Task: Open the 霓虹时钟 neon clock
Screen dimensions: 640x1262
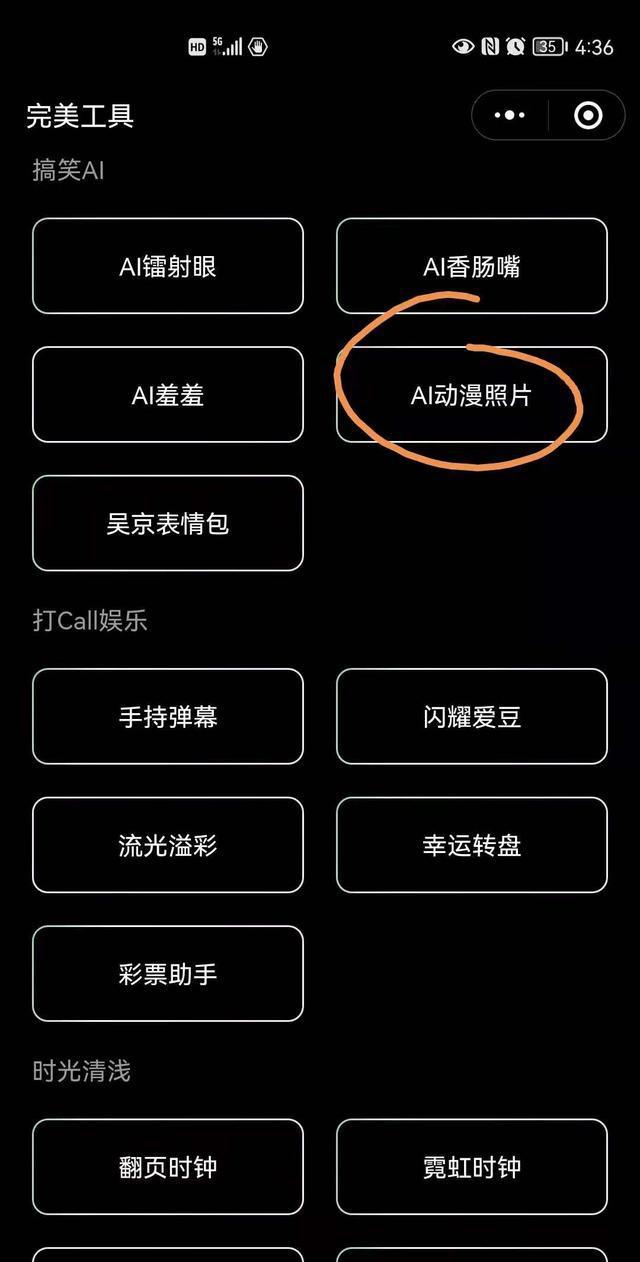Action: (x=471, y=1167)
